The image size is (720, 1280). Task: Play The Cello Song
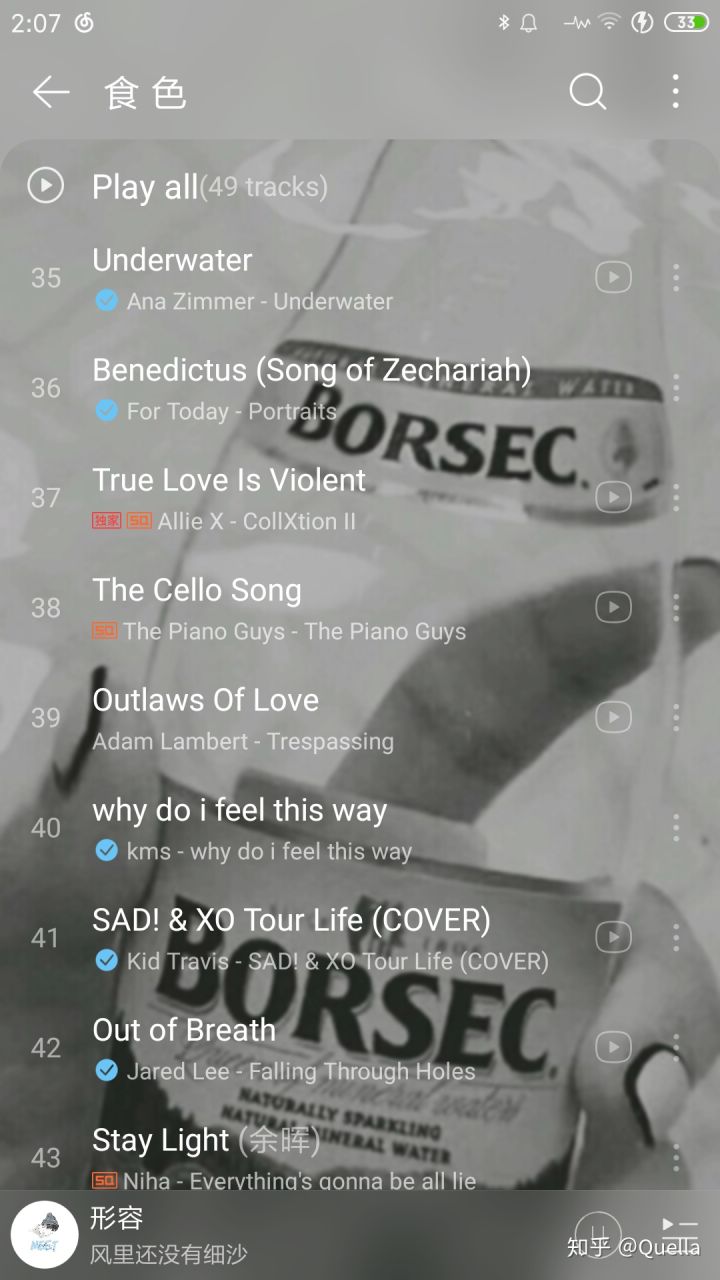(300, 607)
